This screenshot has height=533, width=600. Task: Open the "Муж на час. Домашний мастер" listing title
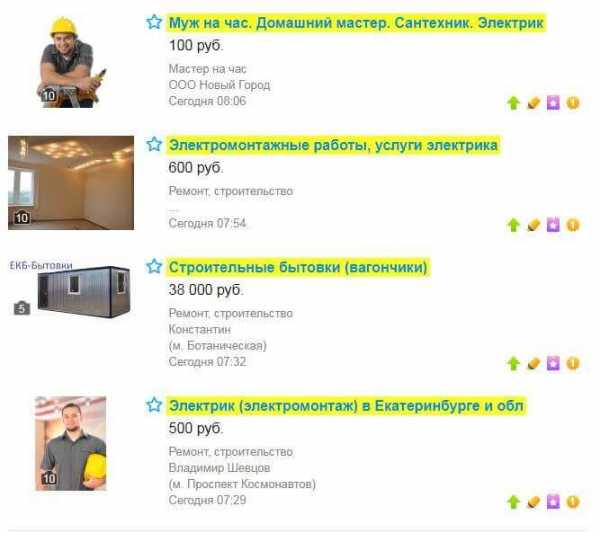point(357,22)
